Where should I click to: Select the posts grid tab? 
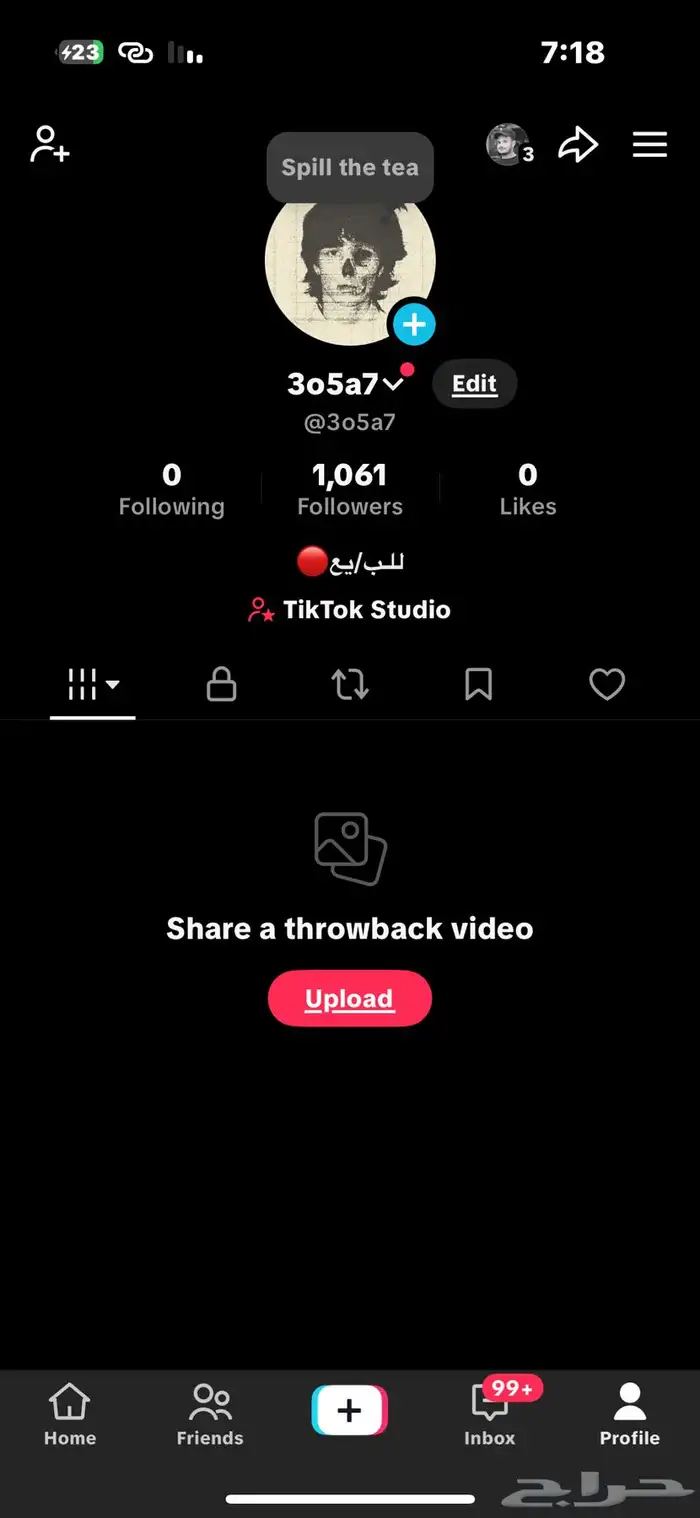point(93,685)
